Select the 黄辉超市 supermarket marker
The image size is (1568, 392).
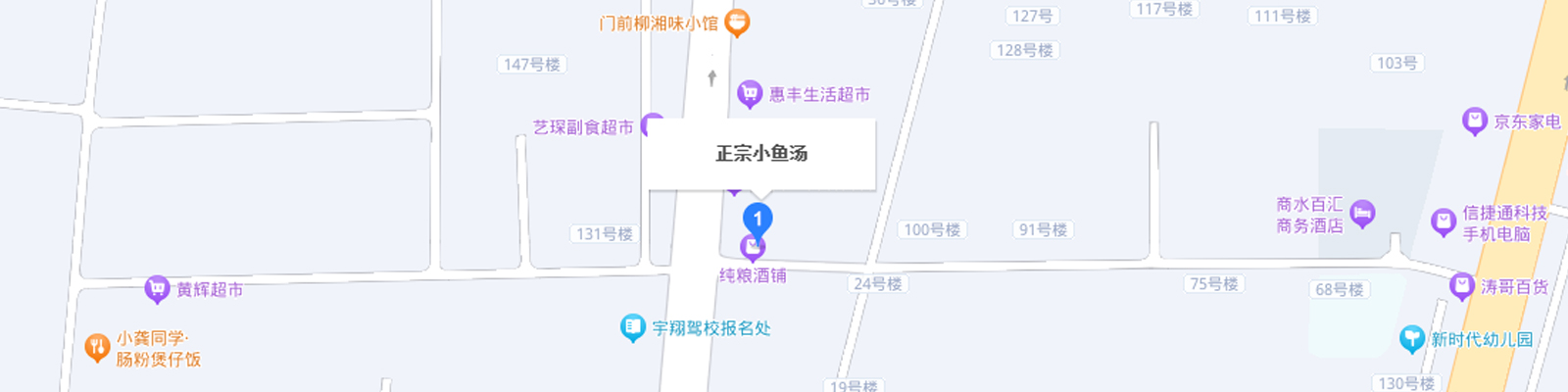pos(157,289)
